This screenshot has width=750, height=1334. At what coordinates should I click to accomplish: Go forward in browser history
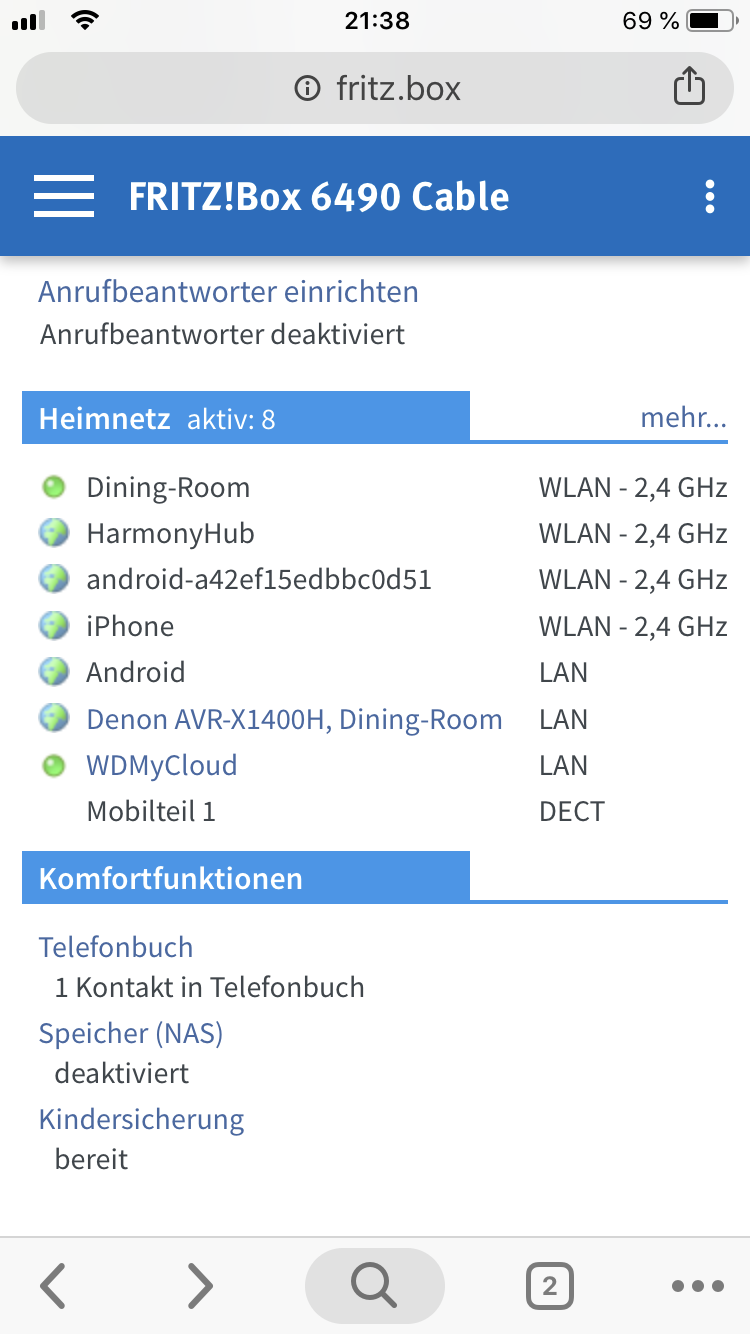pyautogui.click(x=200, y=1286)
